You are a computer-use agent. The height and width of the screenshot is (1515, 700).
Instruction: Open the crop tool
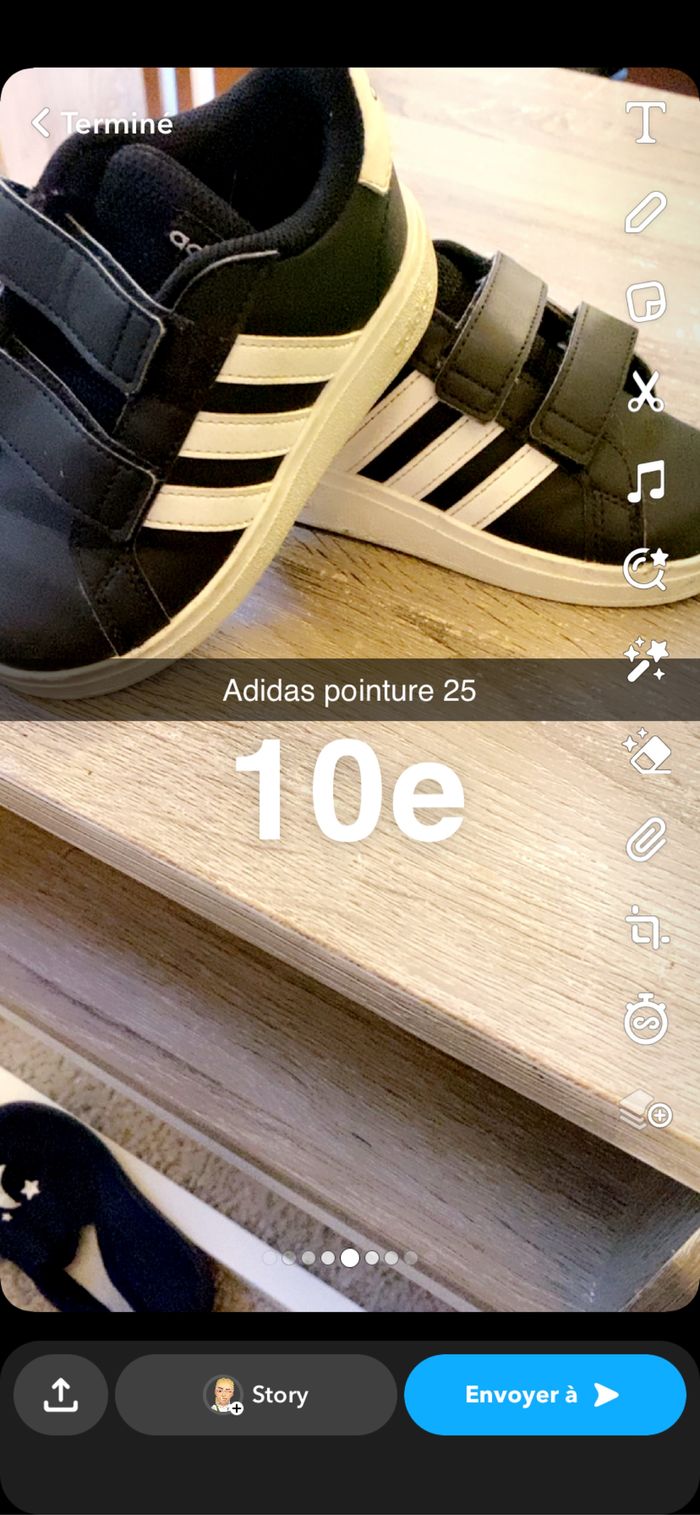[x=646, y=928]
